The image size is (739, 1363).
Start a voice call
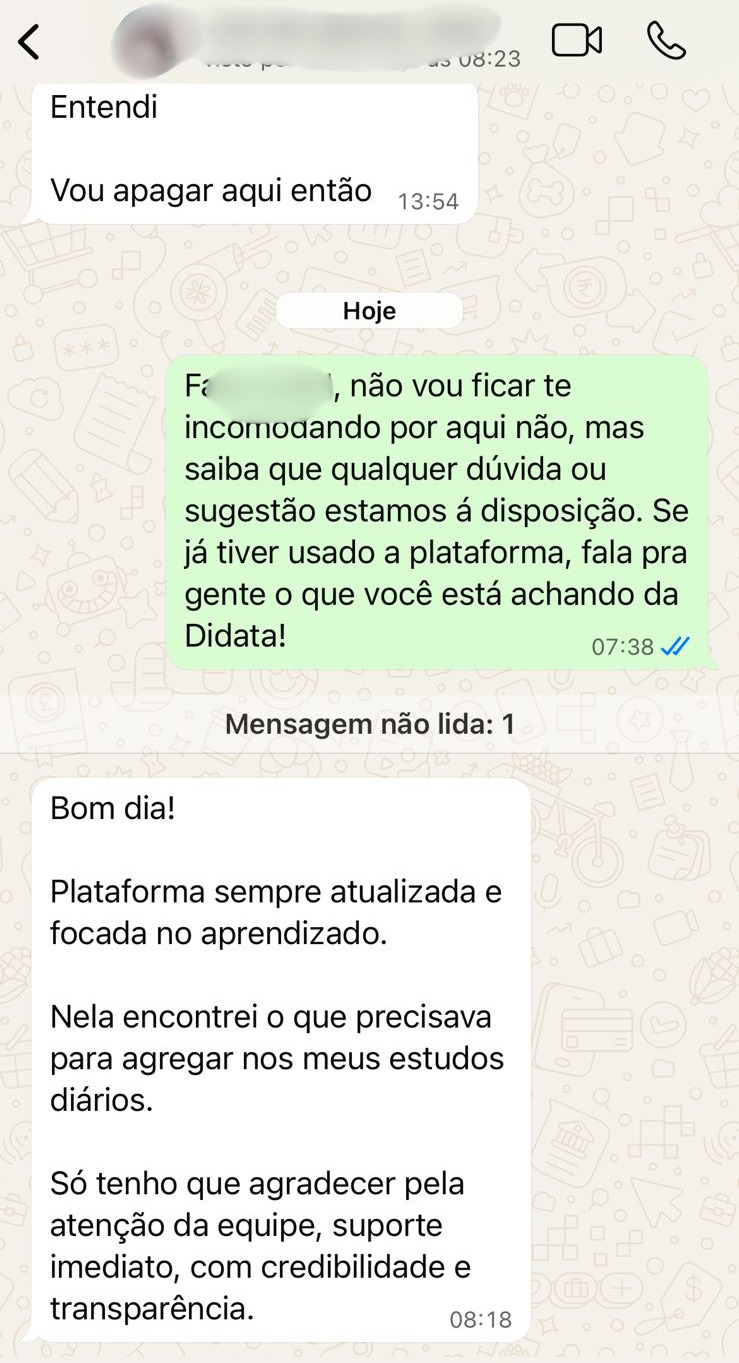coord(666,41)
